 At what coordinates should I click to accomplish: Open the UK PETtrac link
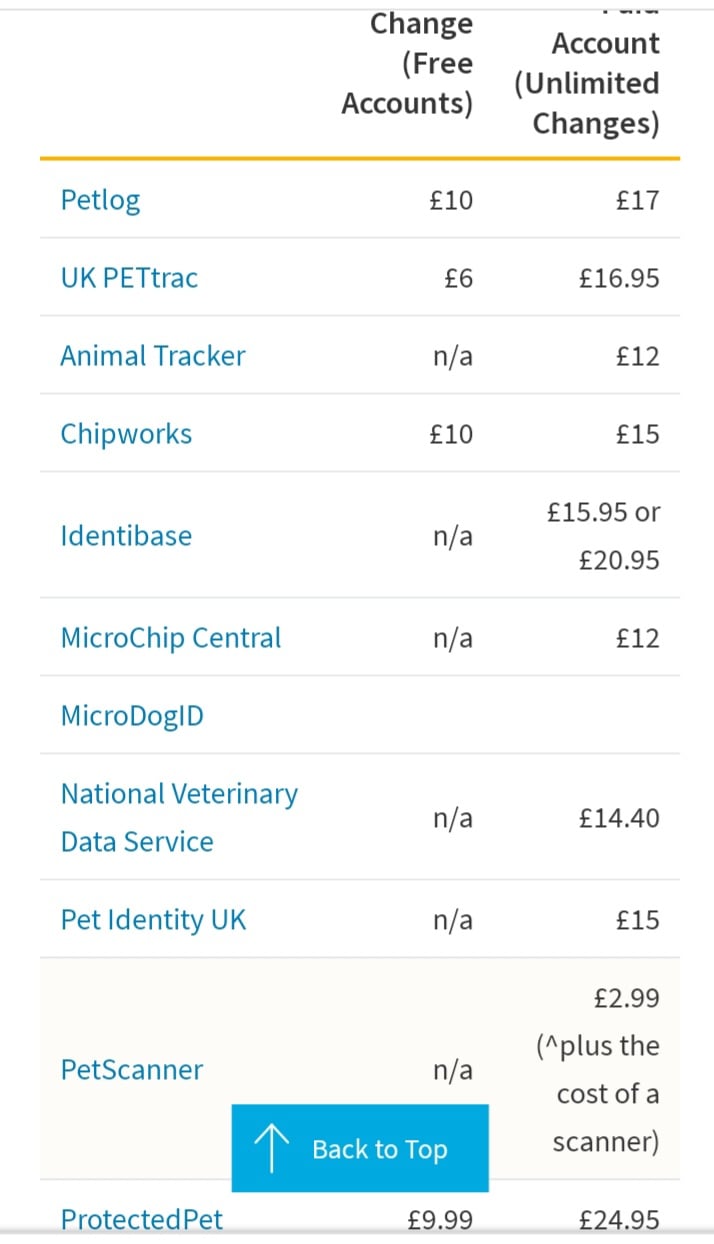coord(129,278)
